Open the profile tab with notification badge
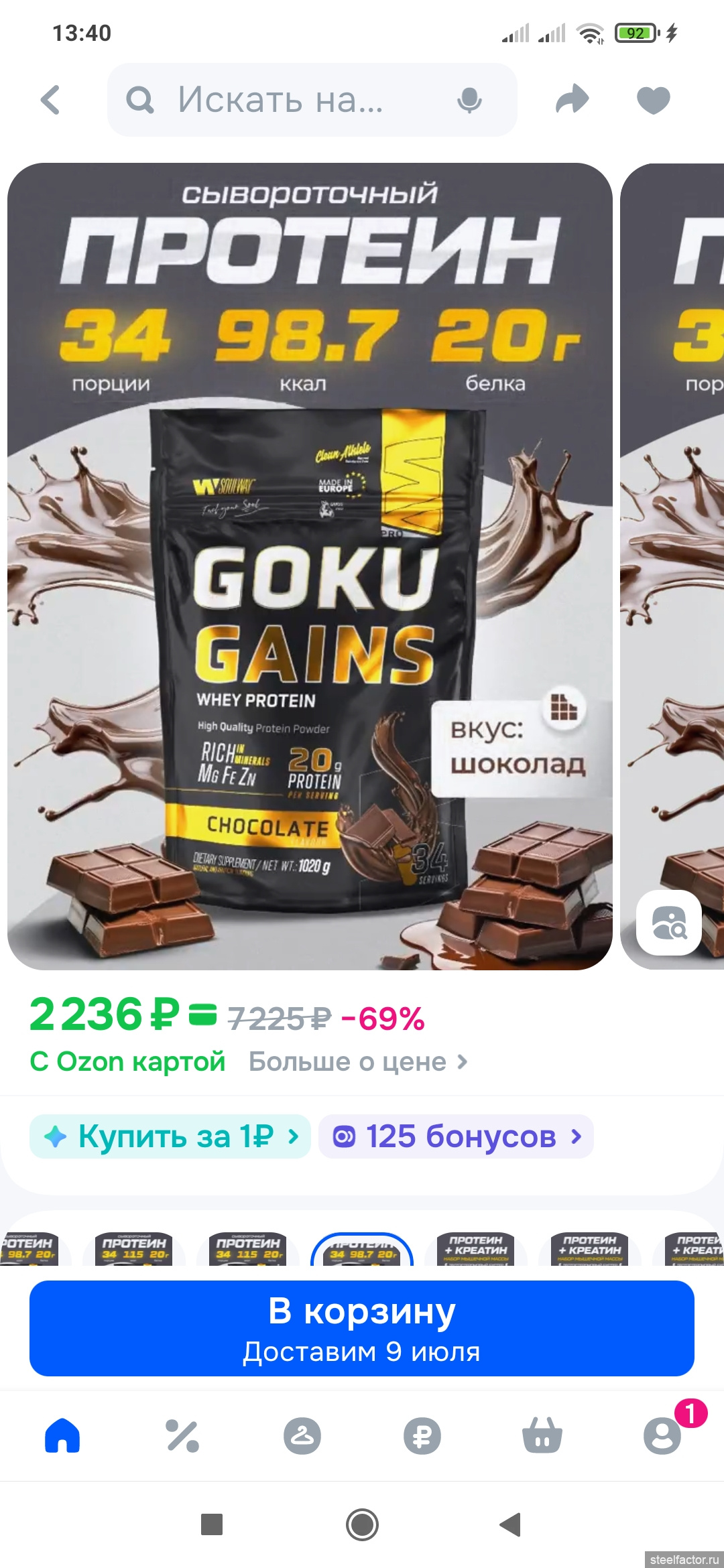Image resolution: width=724 pixels, height=1568 pixels. click(662, 1436)
